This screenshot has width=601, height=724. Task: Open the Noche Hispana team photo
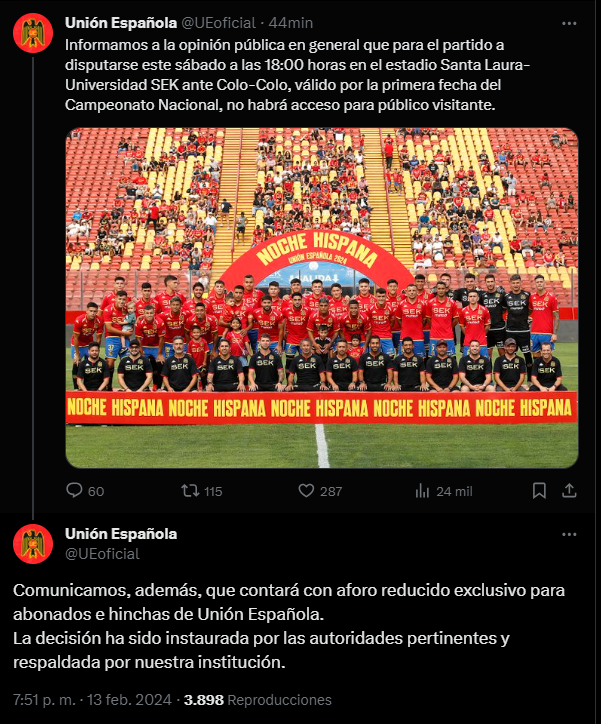321,297
